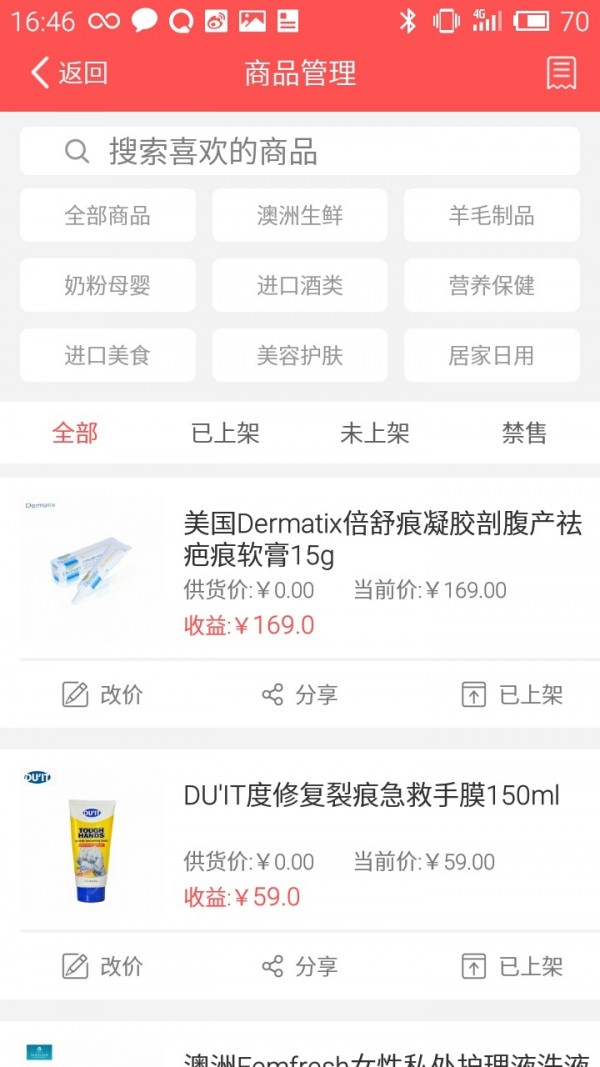
Task: Switch to the 未上架 tab
Action: point(375,433)
